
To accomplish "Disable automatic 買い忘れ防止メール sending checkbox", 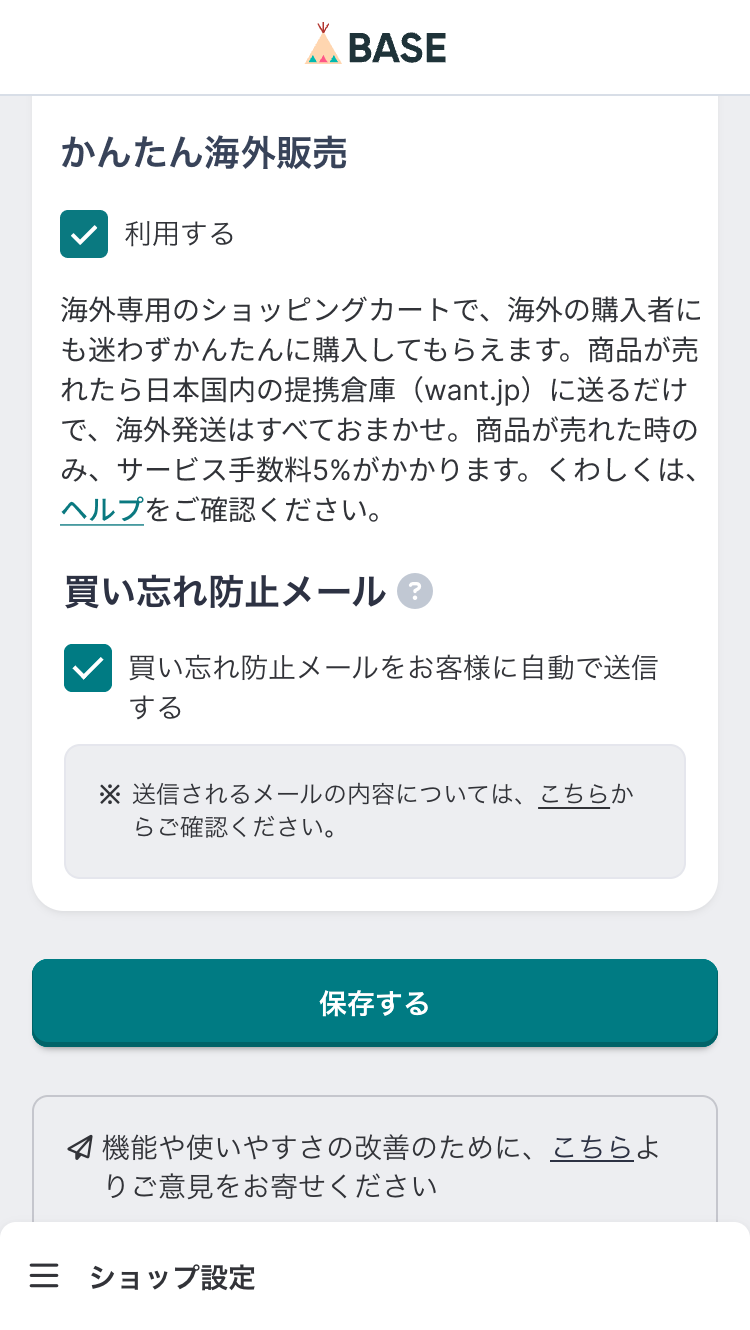I will (x=88, y=668).
